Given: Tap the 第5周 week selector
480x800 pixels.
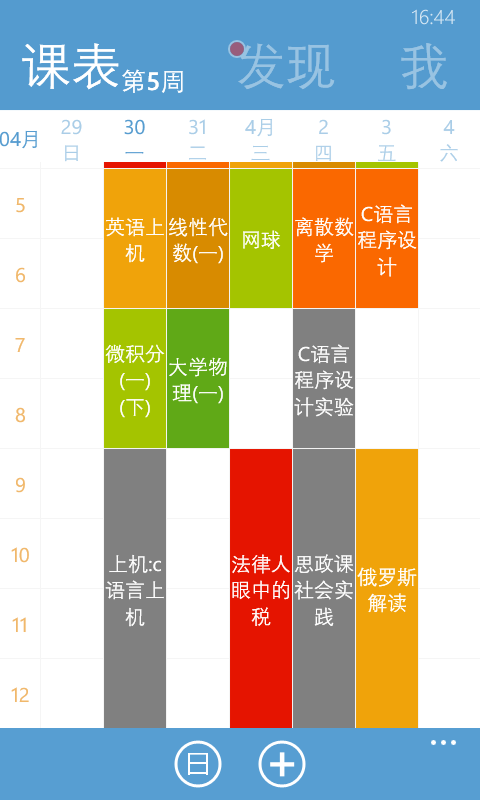Looking at the screenshot, I should pos(153,82).
